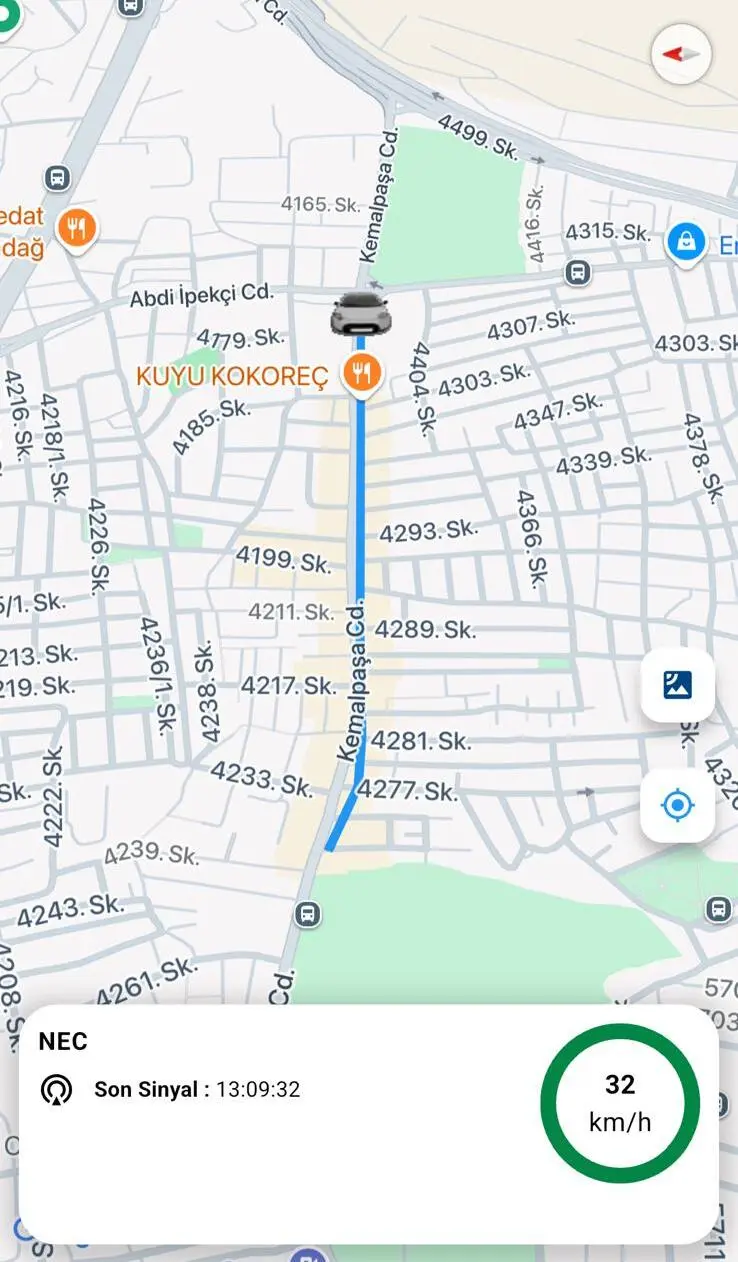This screenshot has height=1262, width=738.
Task: Open the KUYU KOKOREÇ restaurant pin
Action: click(360, 376)
